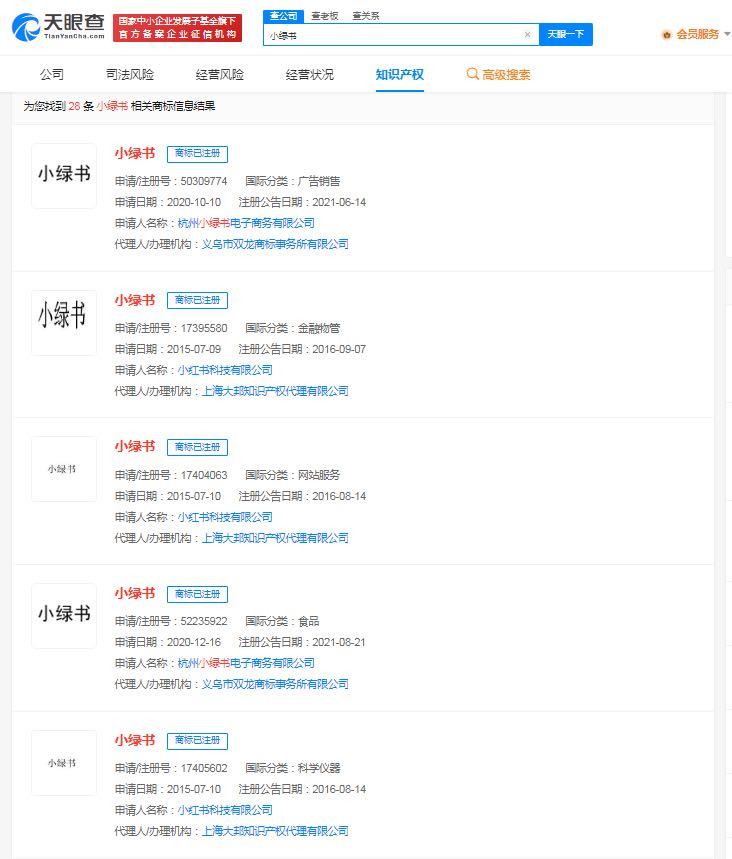Image resolution: width=732 pixels, height=859 pixels.
Task: Open applicant 杭州小绿书电子商务有限公司 for trademark 50309774
Action: [246, 223]
